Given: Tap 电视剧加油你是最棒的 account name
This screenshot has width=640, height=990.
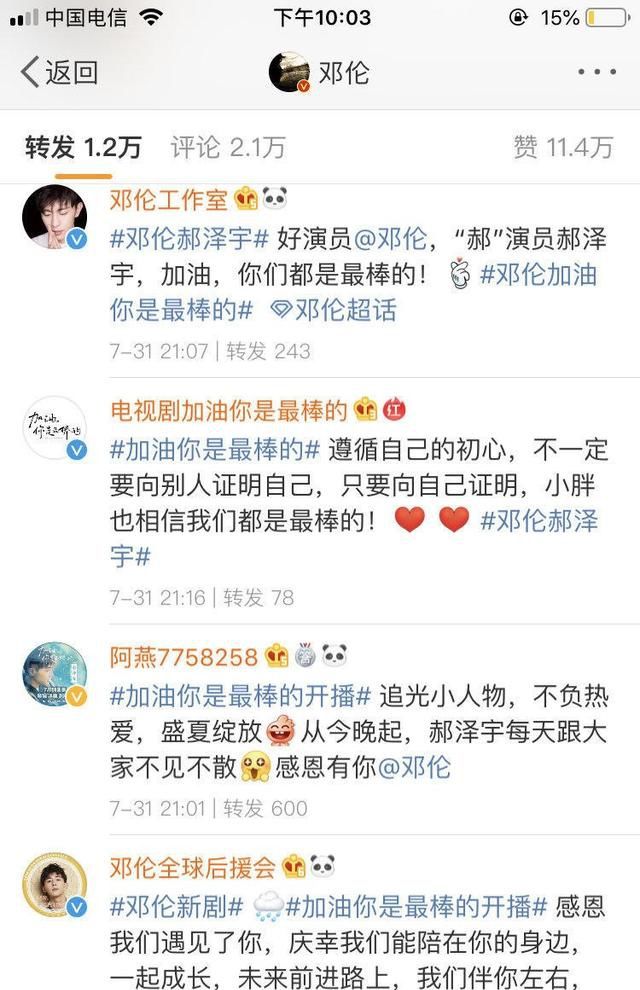Looking at the screenshot, I should click(x=227, y=410).
